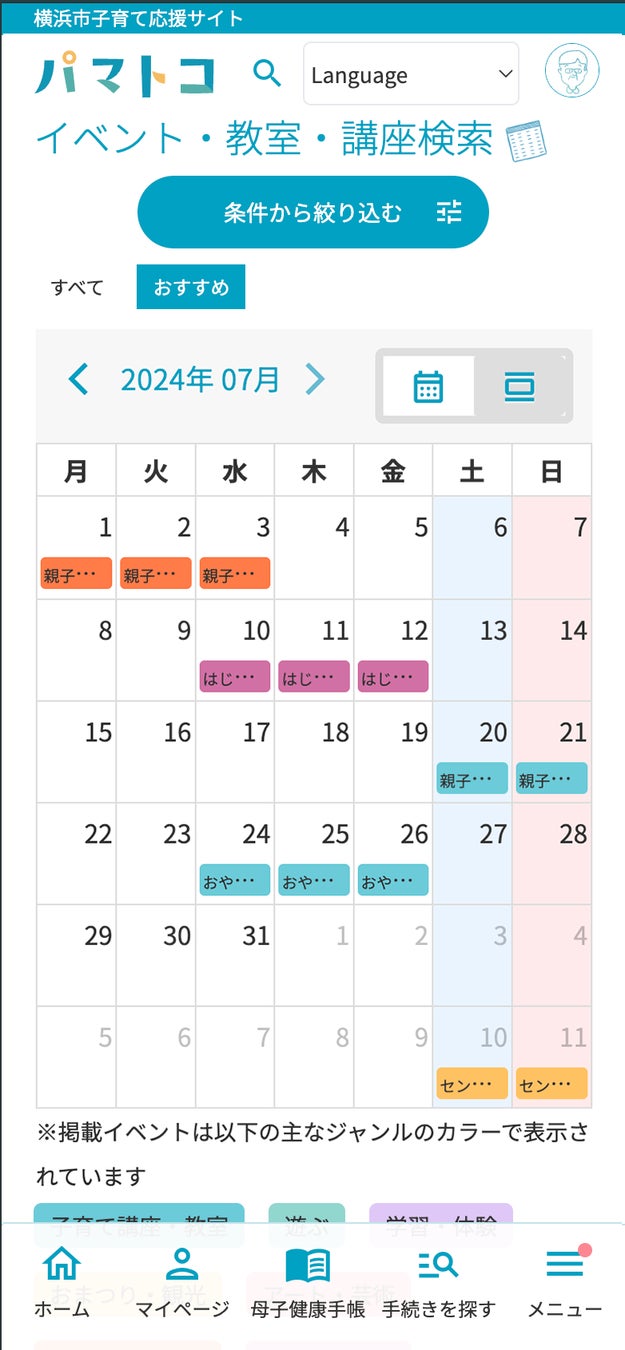
Task: Select the おすすめ tab
Action: click(x=191, y=288)
